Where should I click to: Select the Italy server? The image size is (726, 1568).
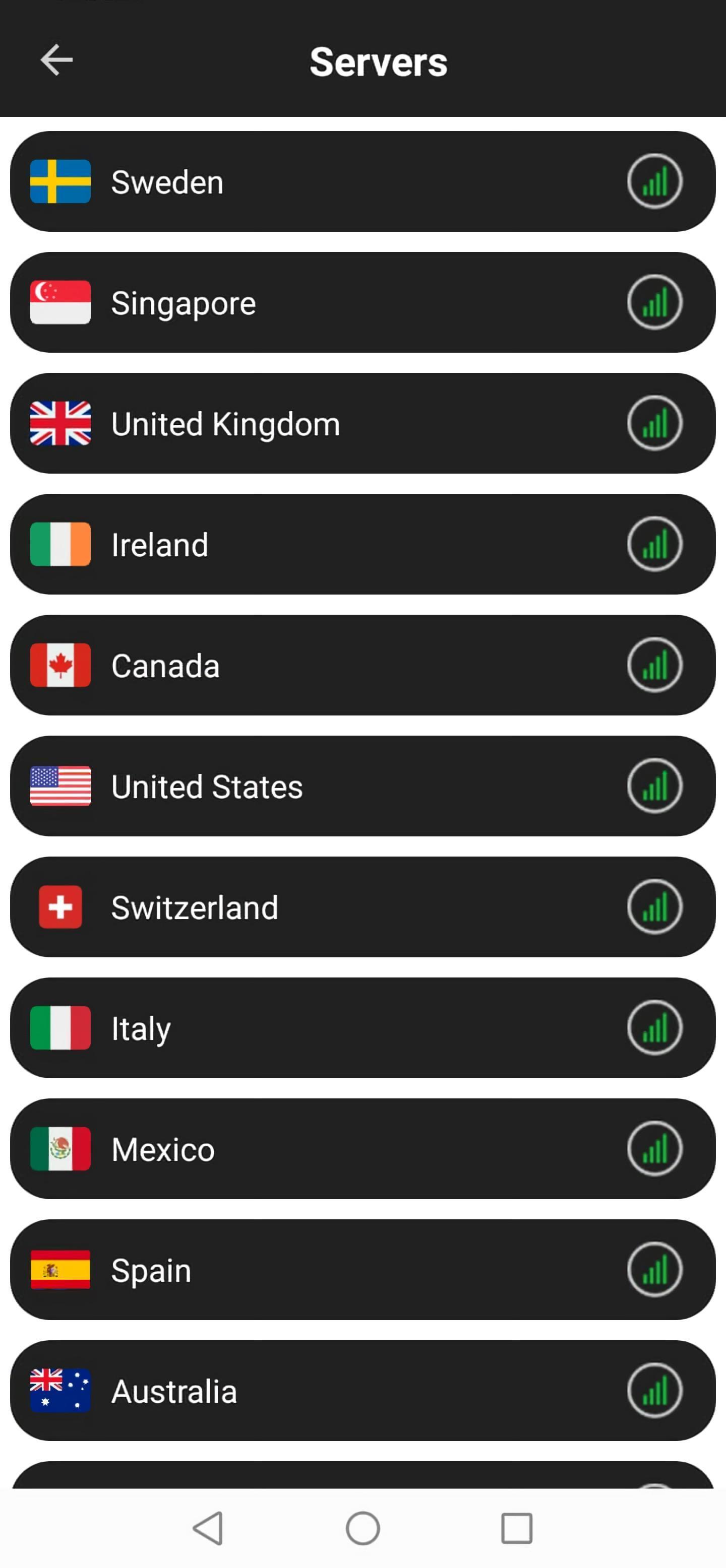point(363,1028)
